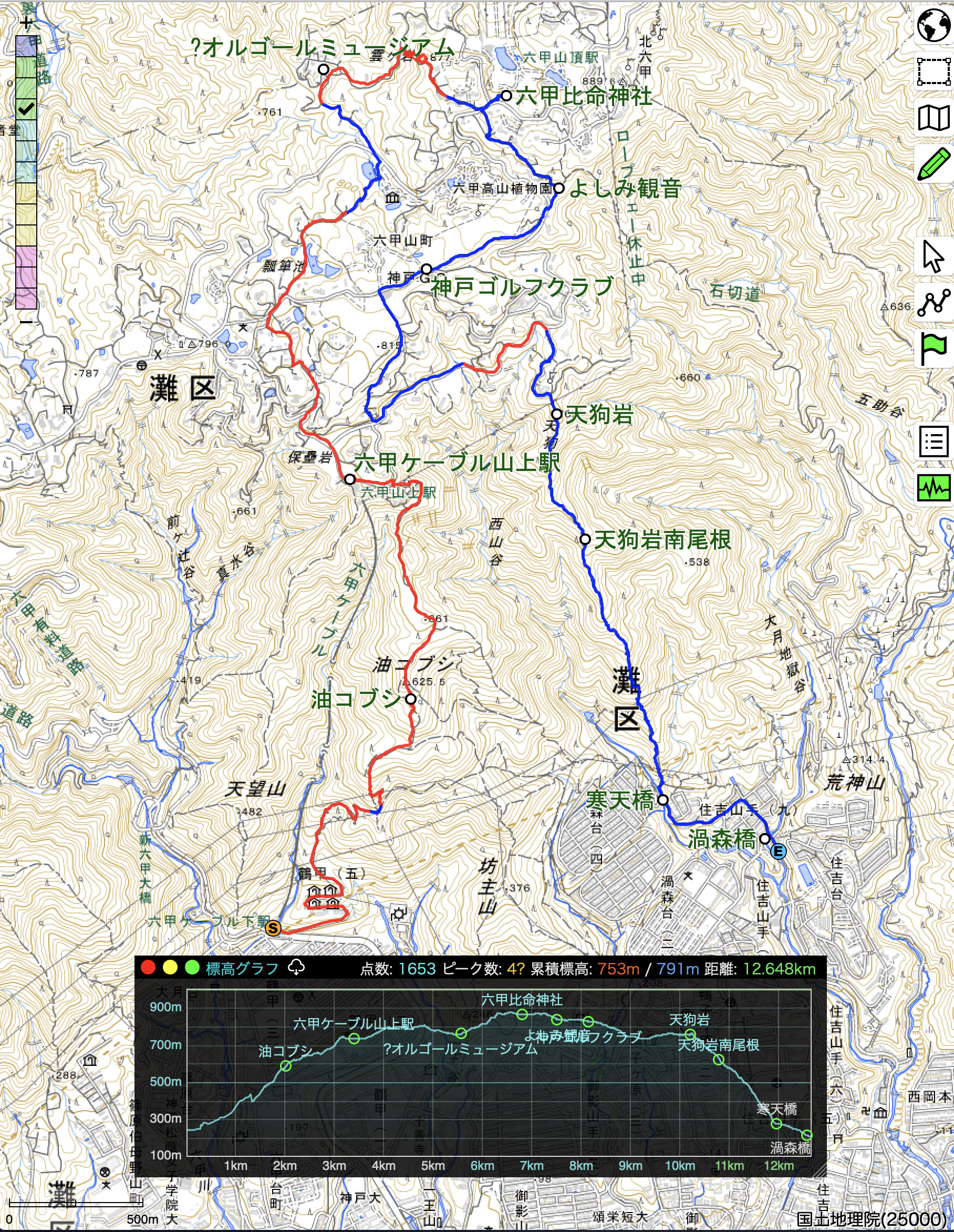Open the list icon in the toolbar

(933, 442)
